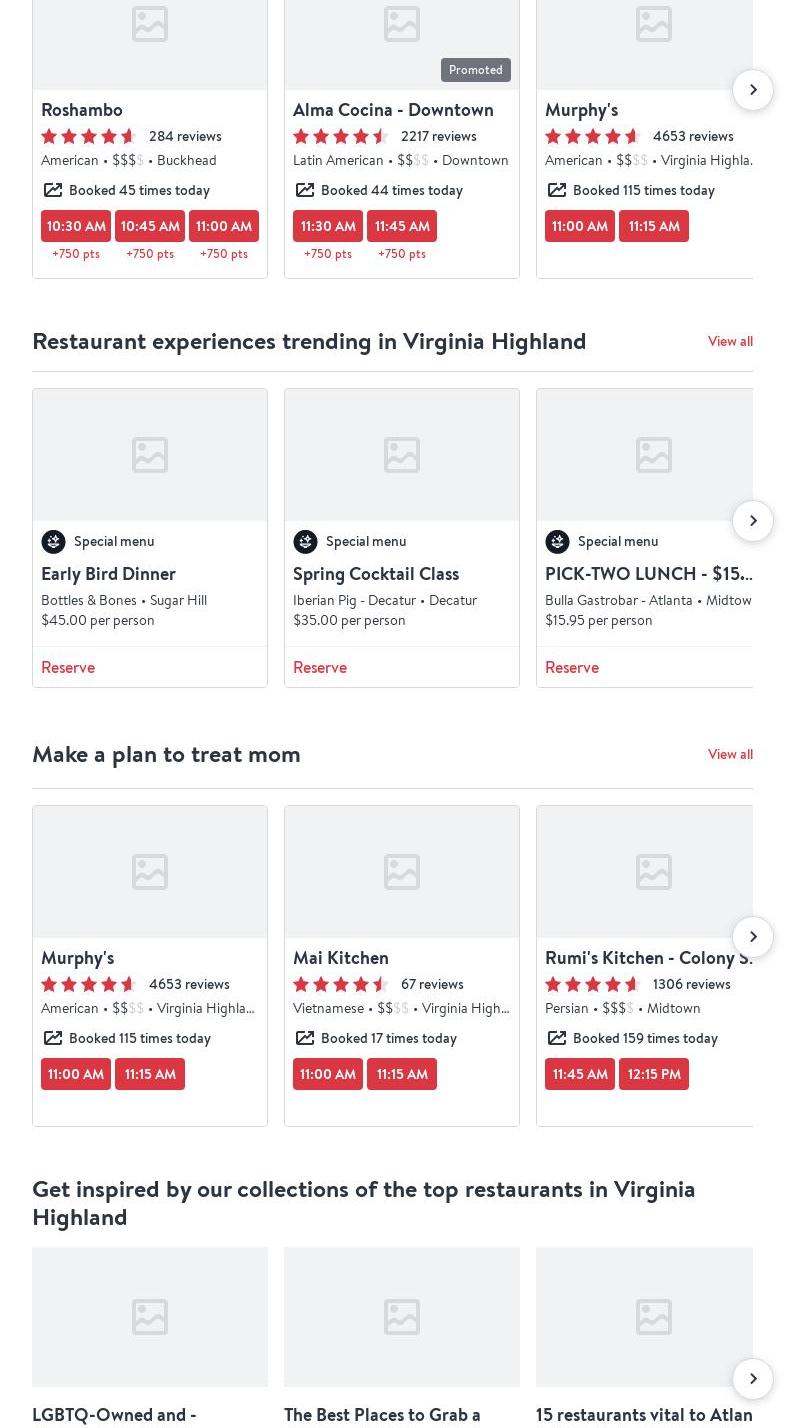Book Mai Kitchen at 11:00 AM
Image resolution: width=785 pixels, height=1428 pixels.
pos(328,1074)
